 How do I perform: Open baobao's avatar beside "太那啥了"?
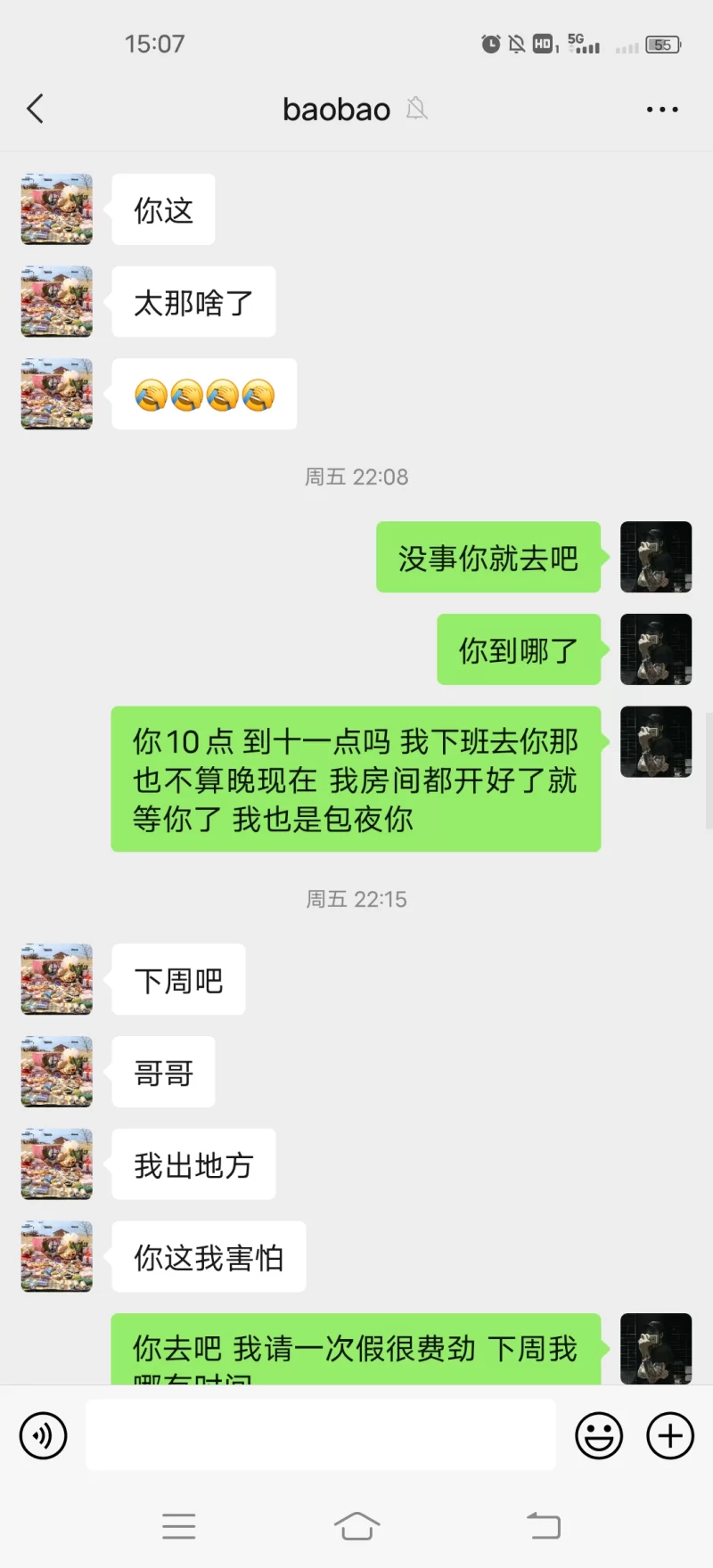click(x=57, y=302)
